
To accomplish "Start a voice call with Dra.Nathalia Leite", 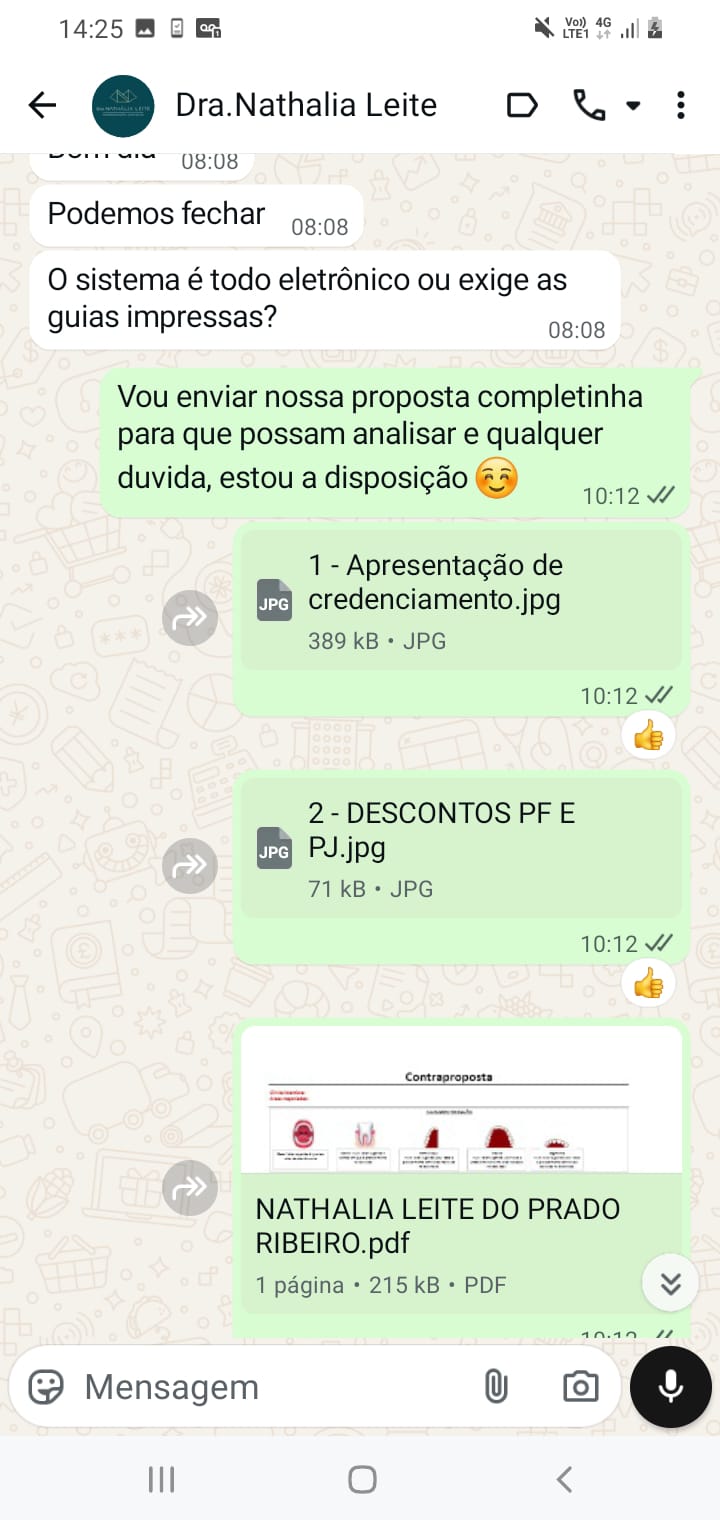I will pos(589,105).
